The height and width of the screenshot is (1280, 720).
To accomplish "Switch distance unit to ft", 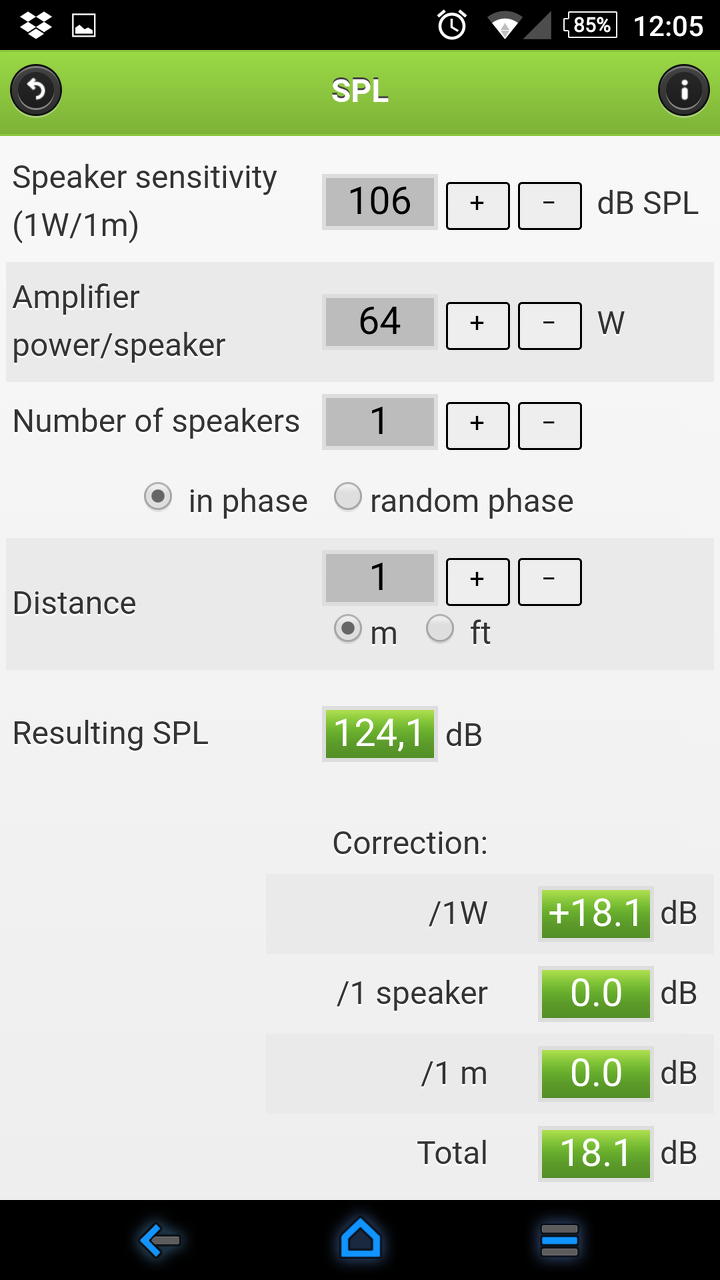I will (x=440, y=630).
